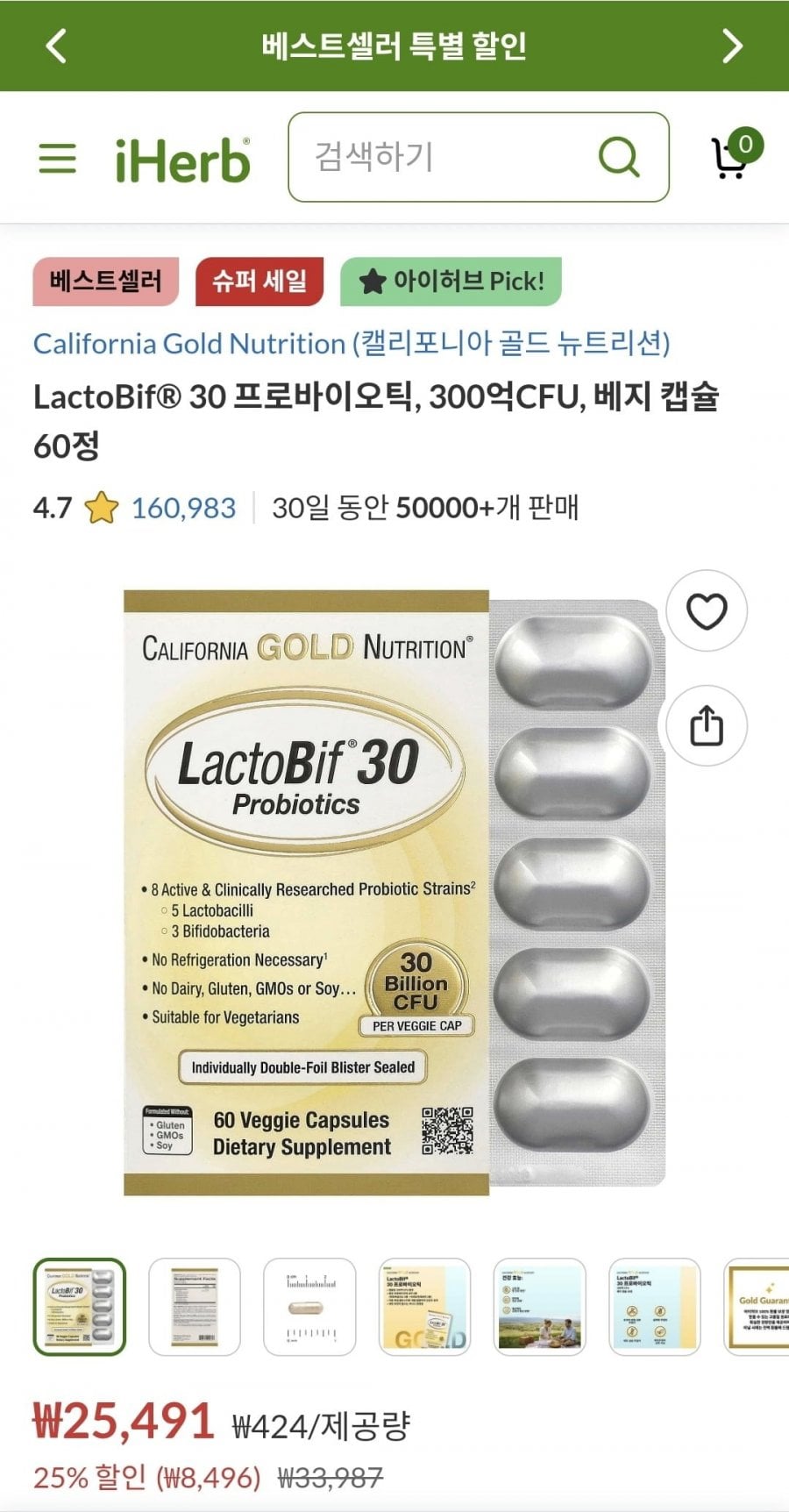Screen dimensions: 789x1512
Task: Go to next promo banner
Action: 732,46
